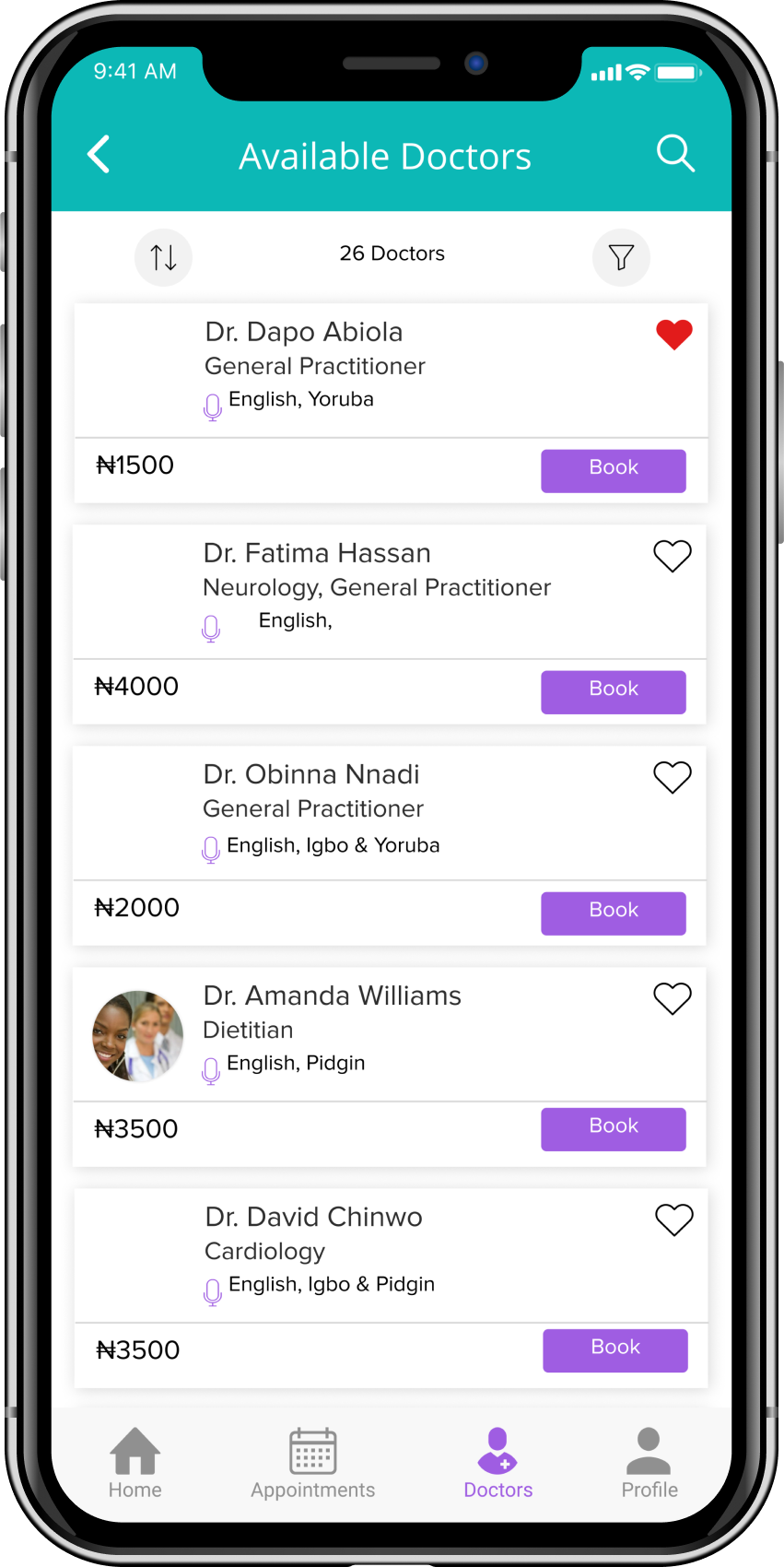The width and height of the screenshot is (784, 1567).
Task: Book cardiologist Dr. David Chinwo
Action: [x=615, y=1349]
